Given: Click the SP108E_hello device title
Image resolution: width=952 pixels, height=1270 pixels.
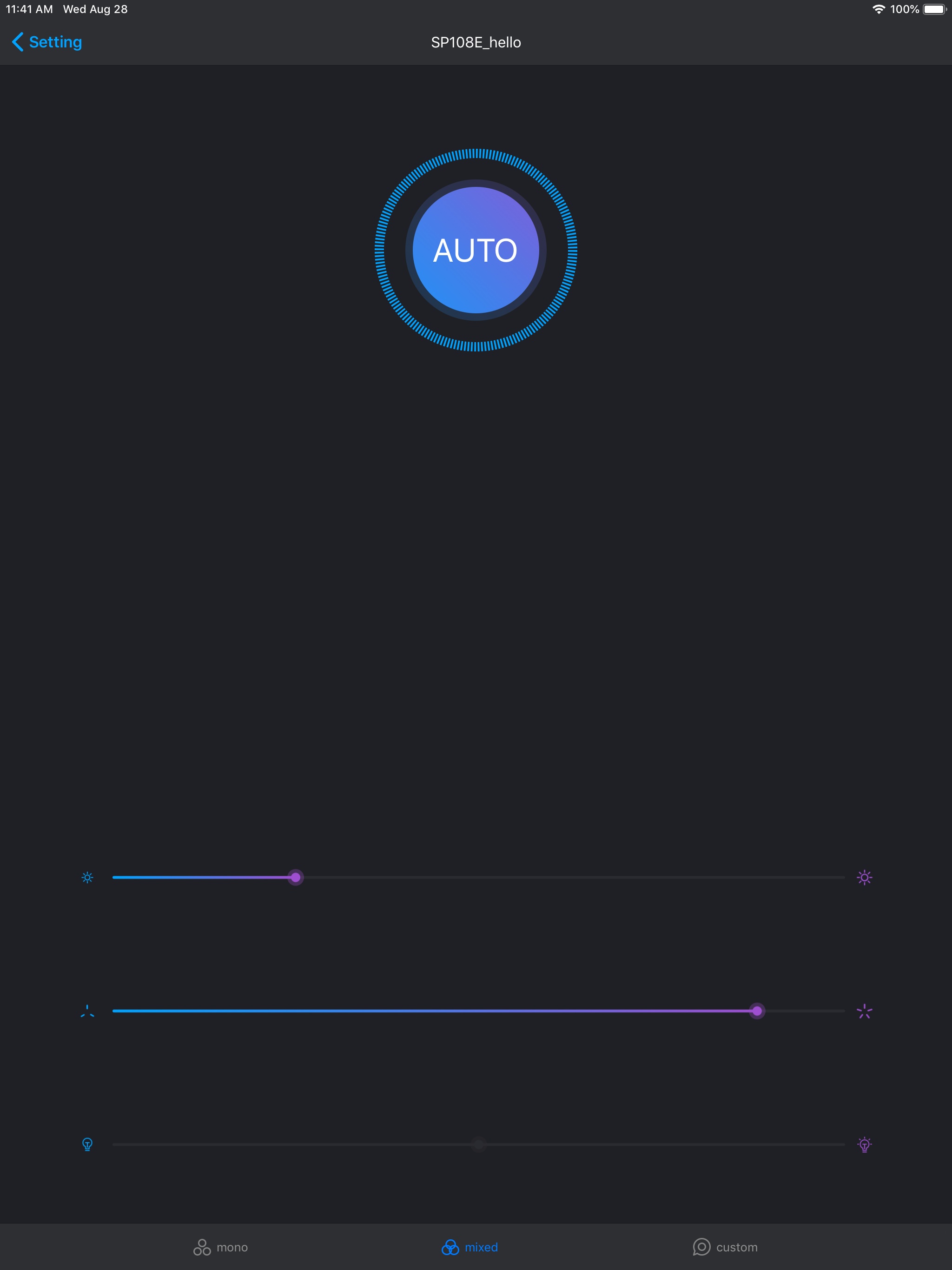Looking at the screenshot, I should (476, 42).
